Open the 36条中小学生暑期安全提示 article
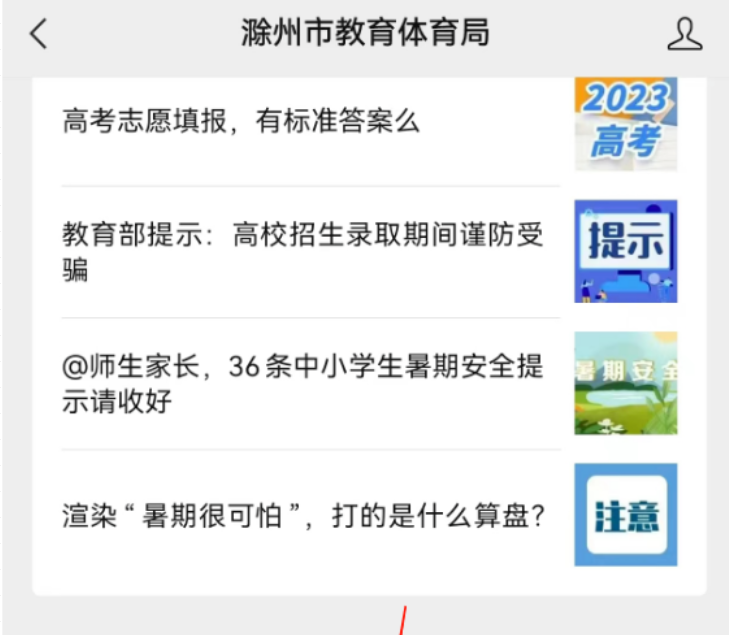 [x=303, y=384]
